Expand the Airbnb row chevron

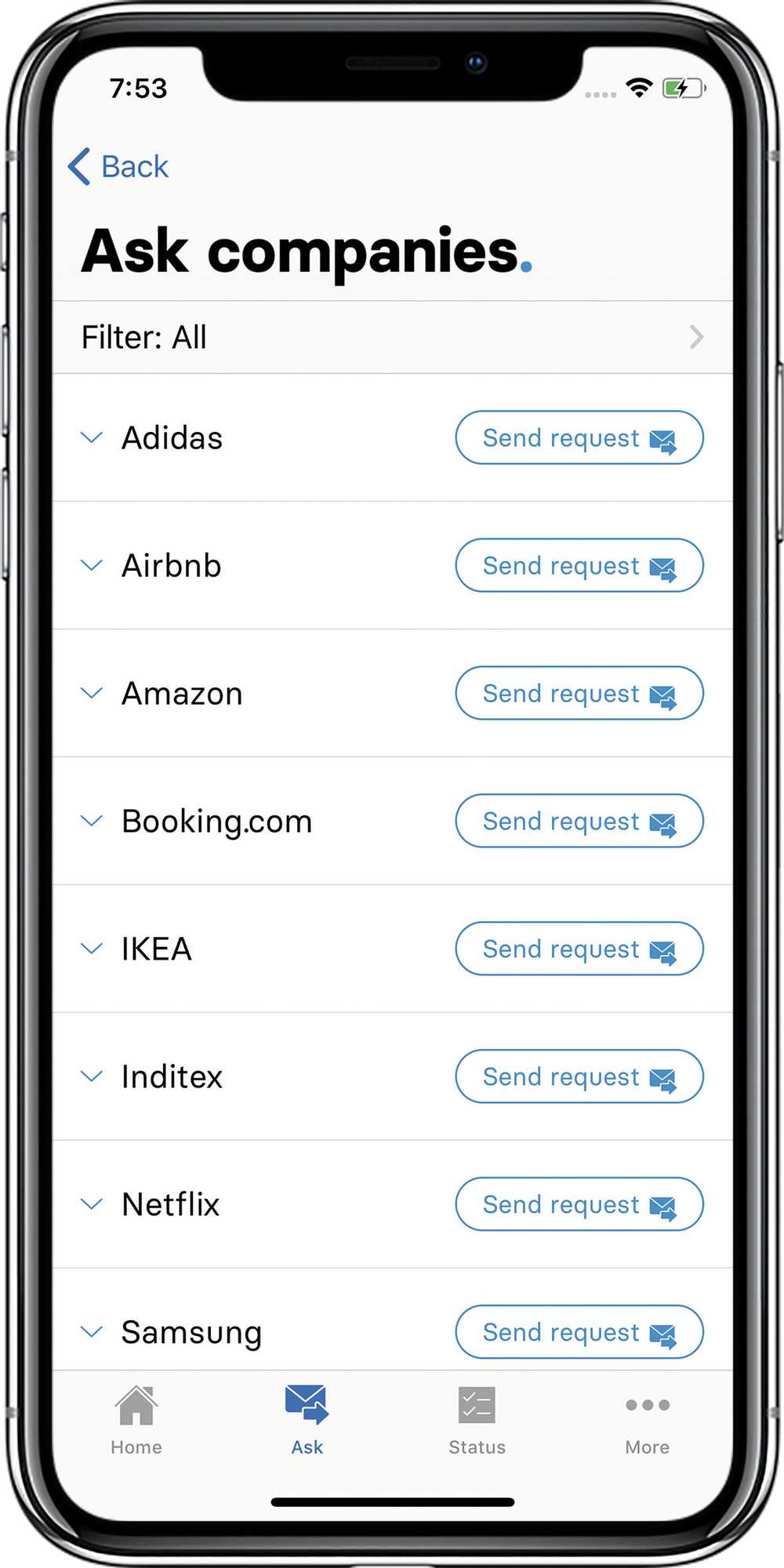coord(92,565)
